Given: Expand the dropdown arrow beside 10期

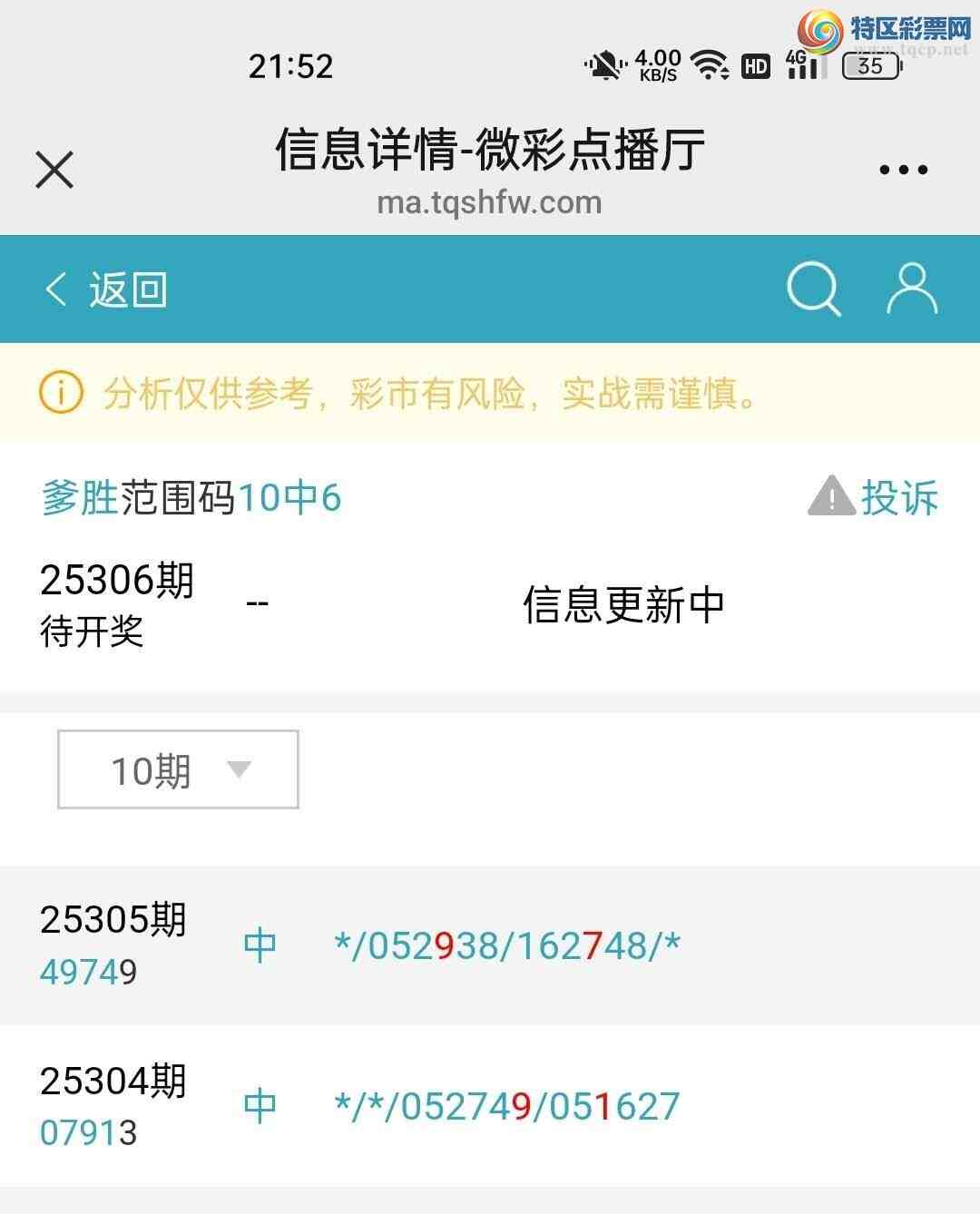Looking at the screenshot, I should click(239, 771).
